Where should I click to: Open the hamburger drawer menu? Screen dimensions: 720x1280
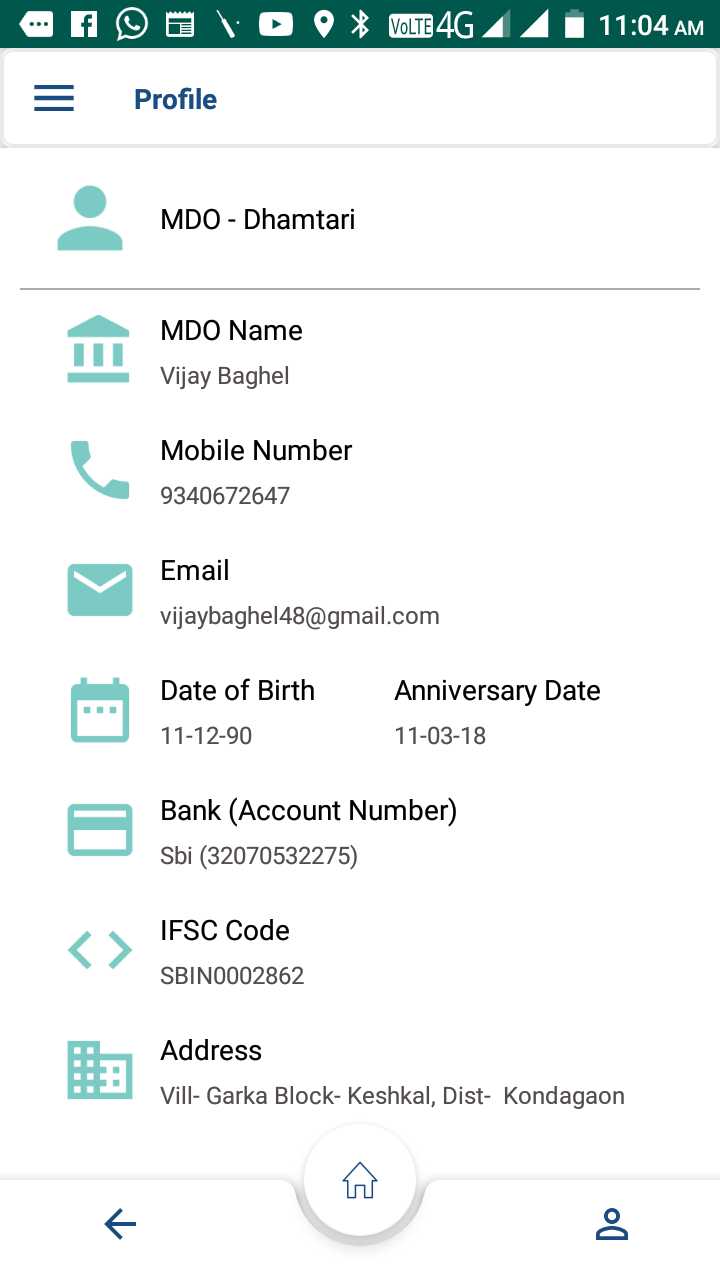54,98
